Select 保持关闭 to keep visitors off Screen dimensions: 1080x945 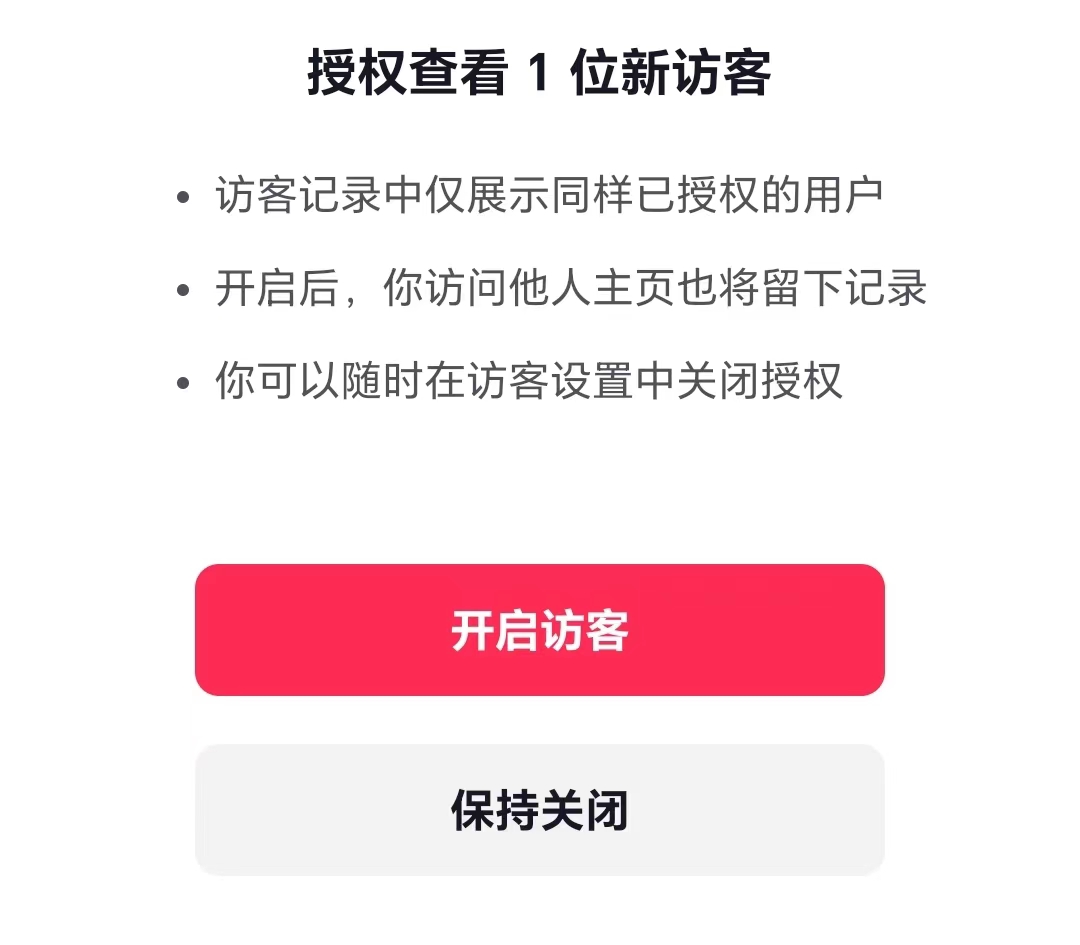(x=540, y=810)
